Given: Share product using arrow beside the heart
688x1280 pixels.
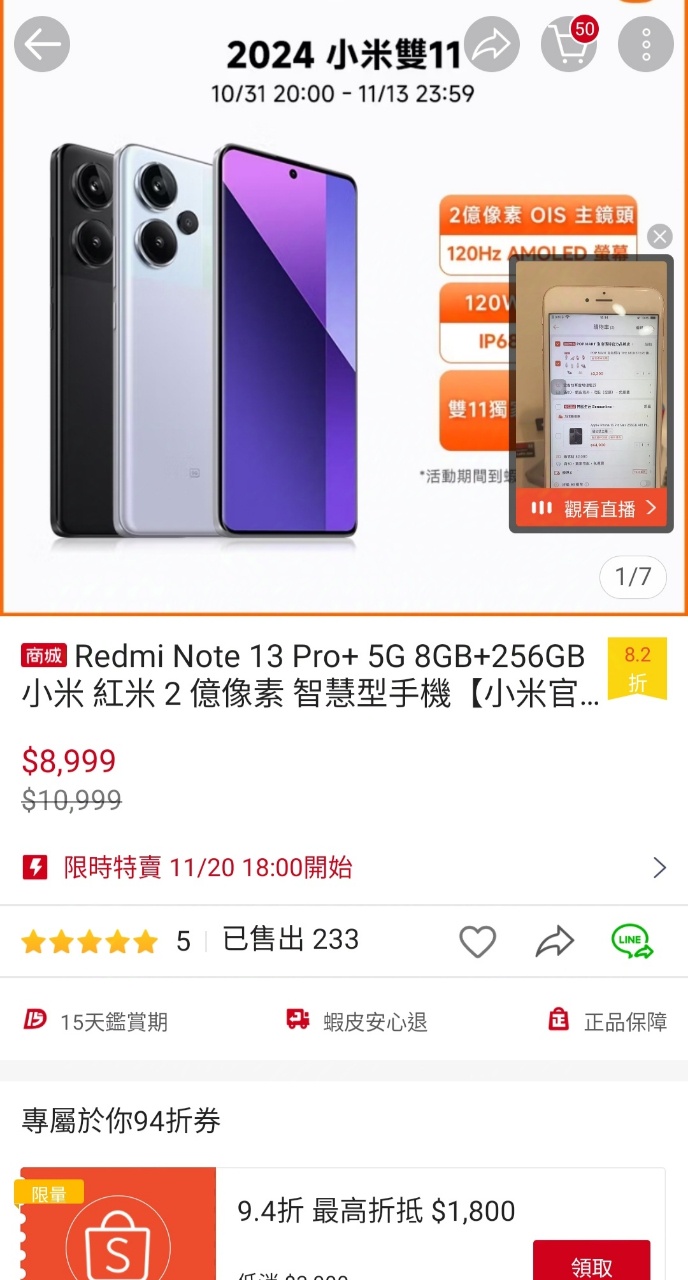Looking at the screenshot, I should click(554, 941).
